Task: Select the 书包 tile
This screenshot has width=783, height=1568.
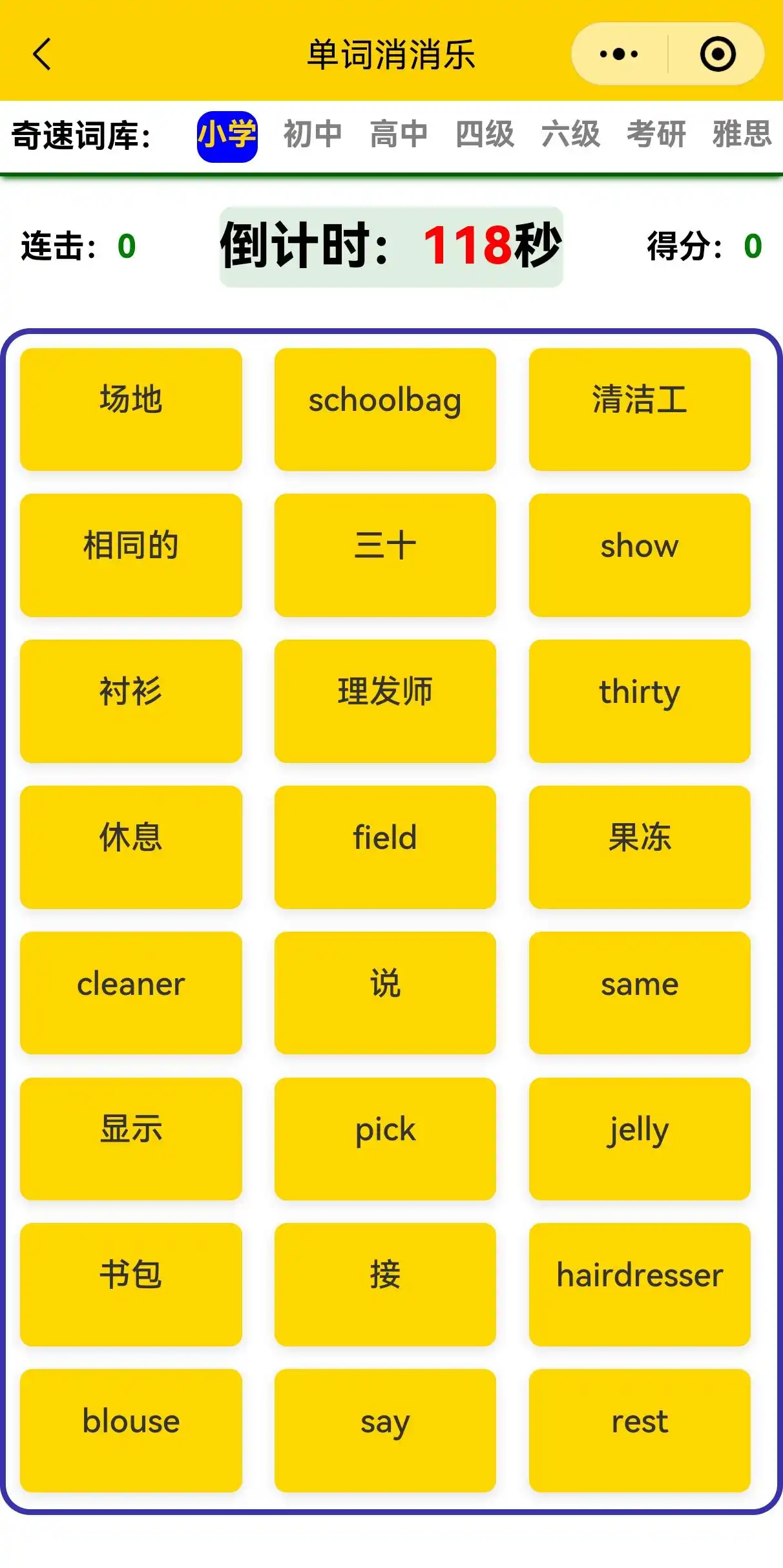Action: pyautogui.click(x=131, y=1284)
